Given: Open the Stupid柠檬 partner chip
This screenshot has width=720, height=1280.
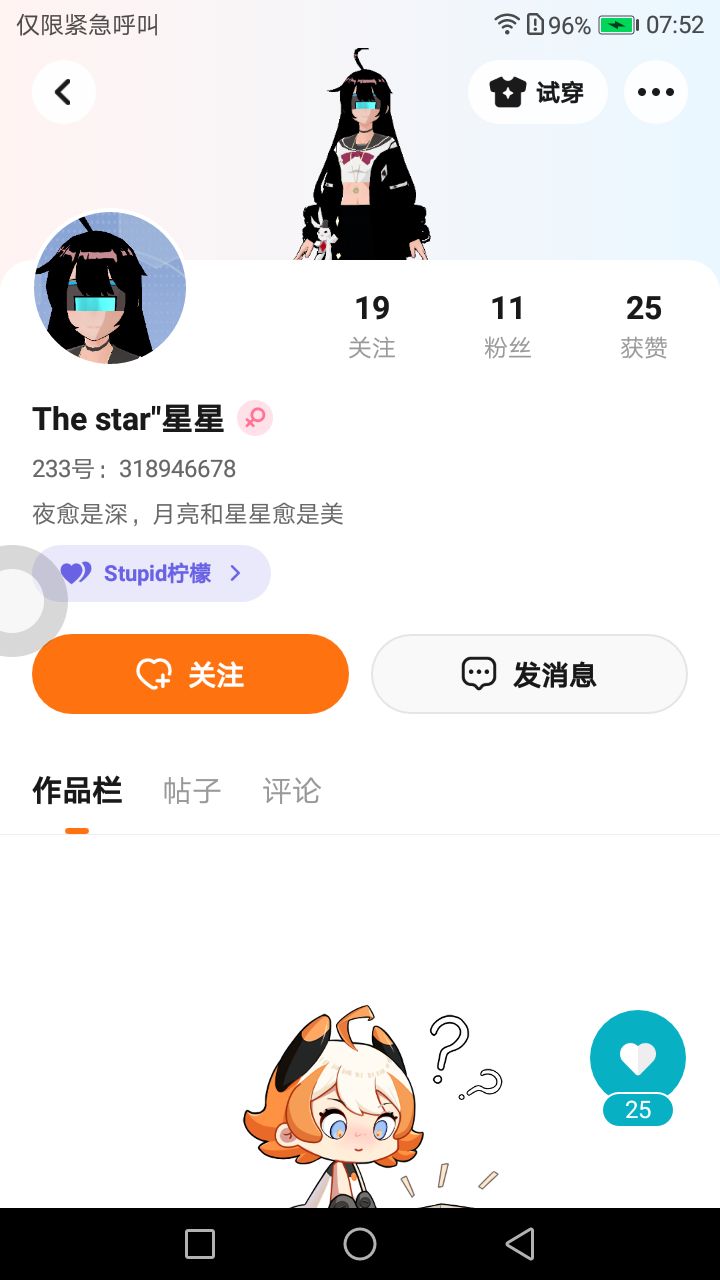Looking at the screenshot, I should (x=152, y=573).
